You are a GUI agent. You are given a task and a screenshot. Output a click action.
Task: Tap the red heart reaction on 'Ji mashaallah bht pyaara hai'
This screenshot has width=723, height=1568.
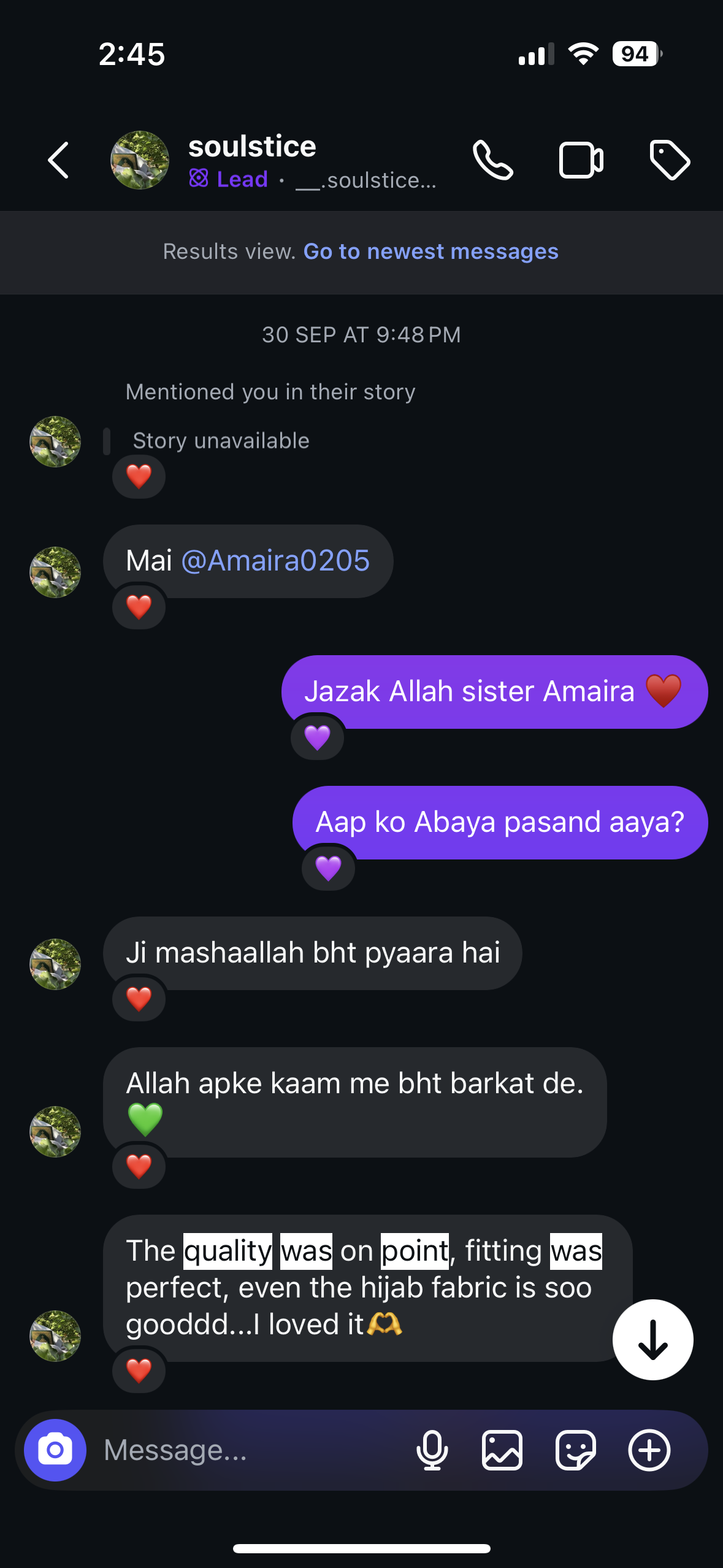click(x=138, y=998)
